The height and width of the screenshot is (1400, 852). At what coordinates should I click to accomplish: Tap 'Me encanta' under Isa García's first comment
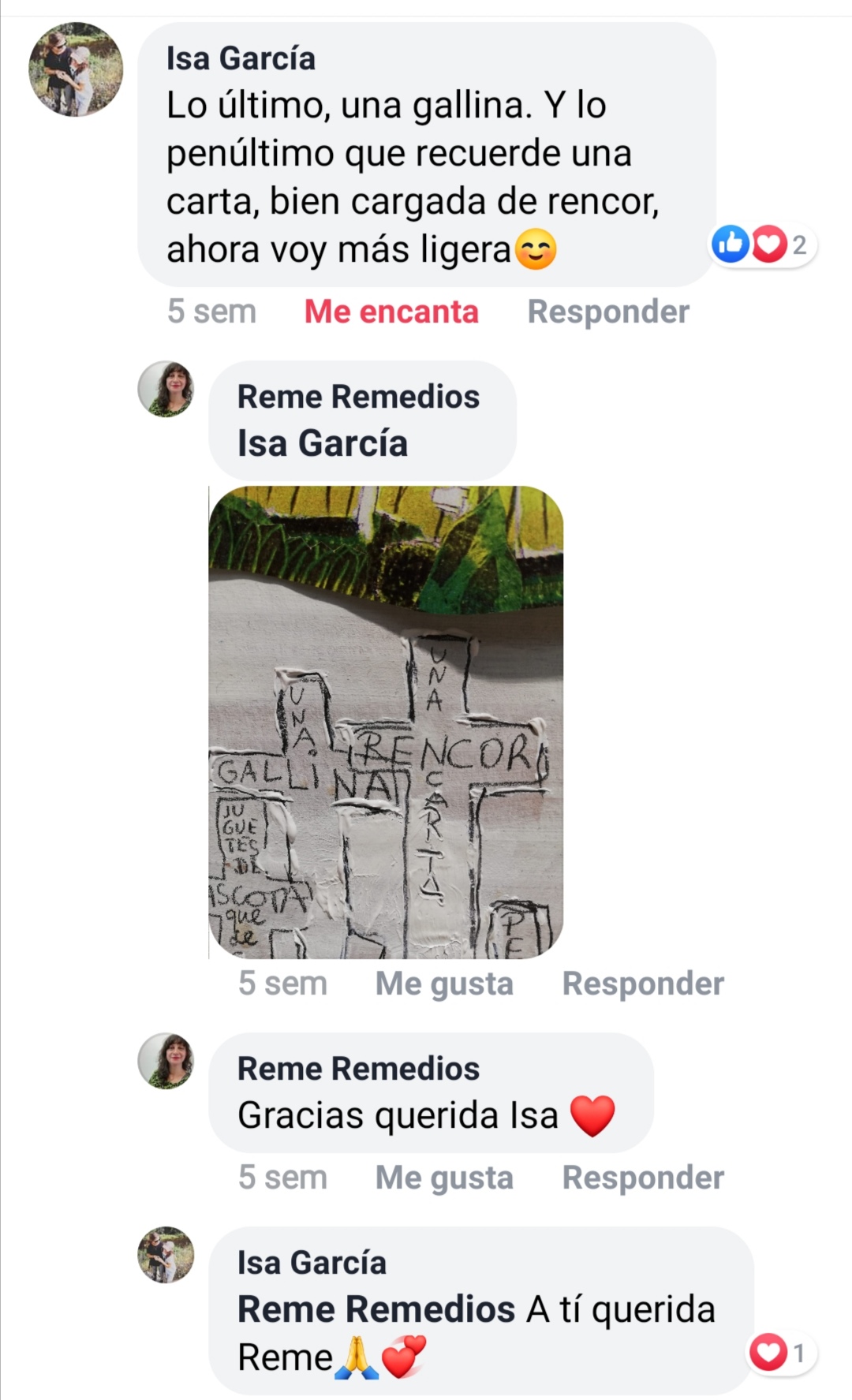pos(391,312)
